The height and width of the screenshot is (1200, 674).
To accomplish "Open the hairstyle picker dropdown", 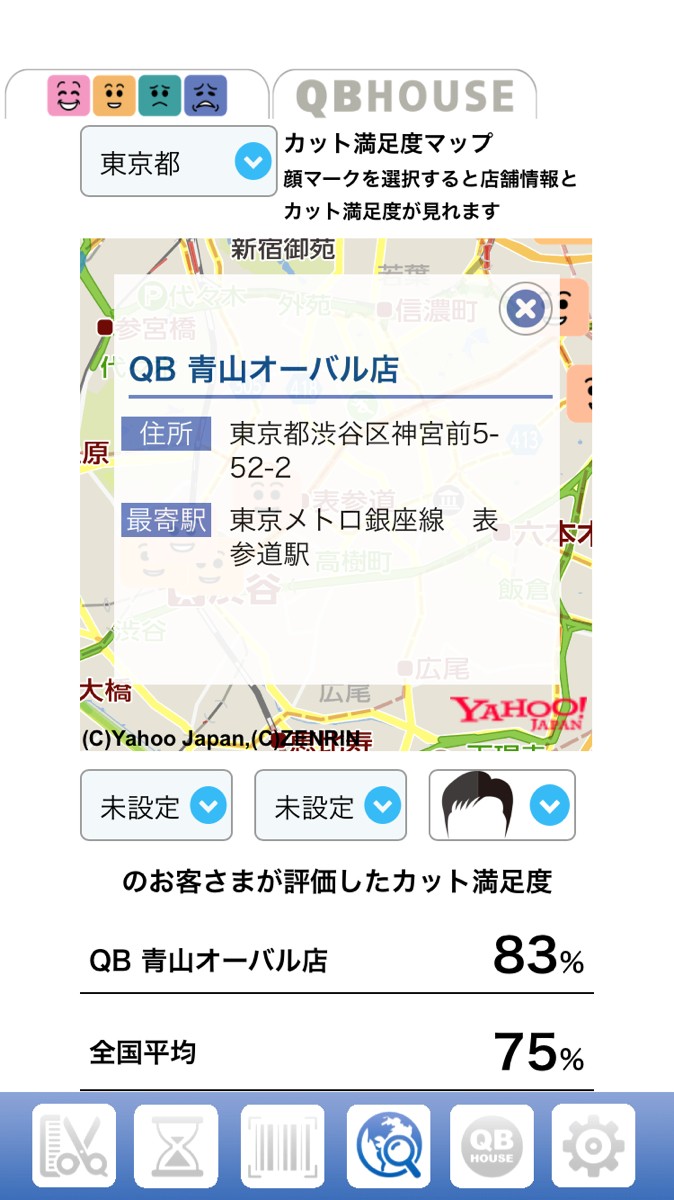I will (502, 805).
